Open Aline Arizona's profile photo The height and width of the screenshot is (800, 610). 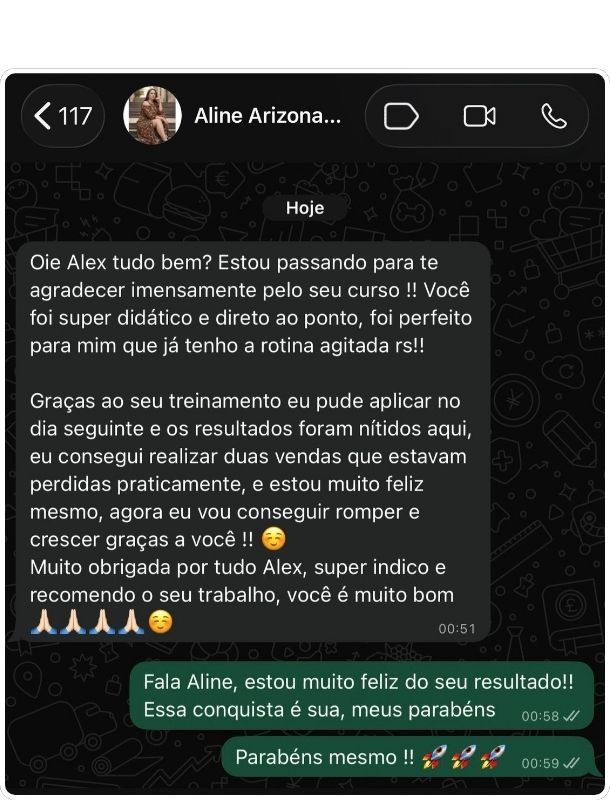[152, 116]
